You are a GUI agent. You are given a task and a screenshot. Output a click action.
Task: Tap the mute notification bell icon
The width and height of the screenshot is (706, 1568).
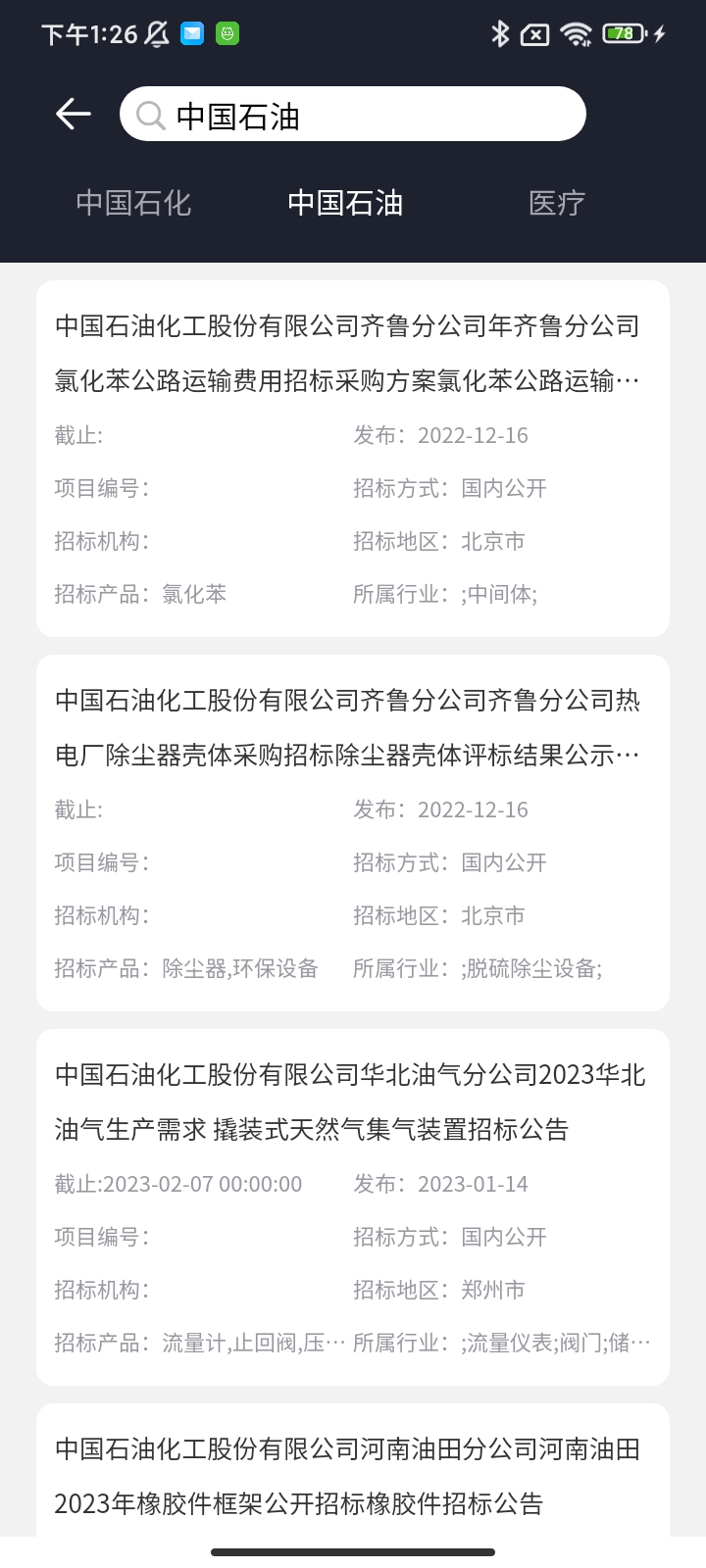[x=155, y=33]
